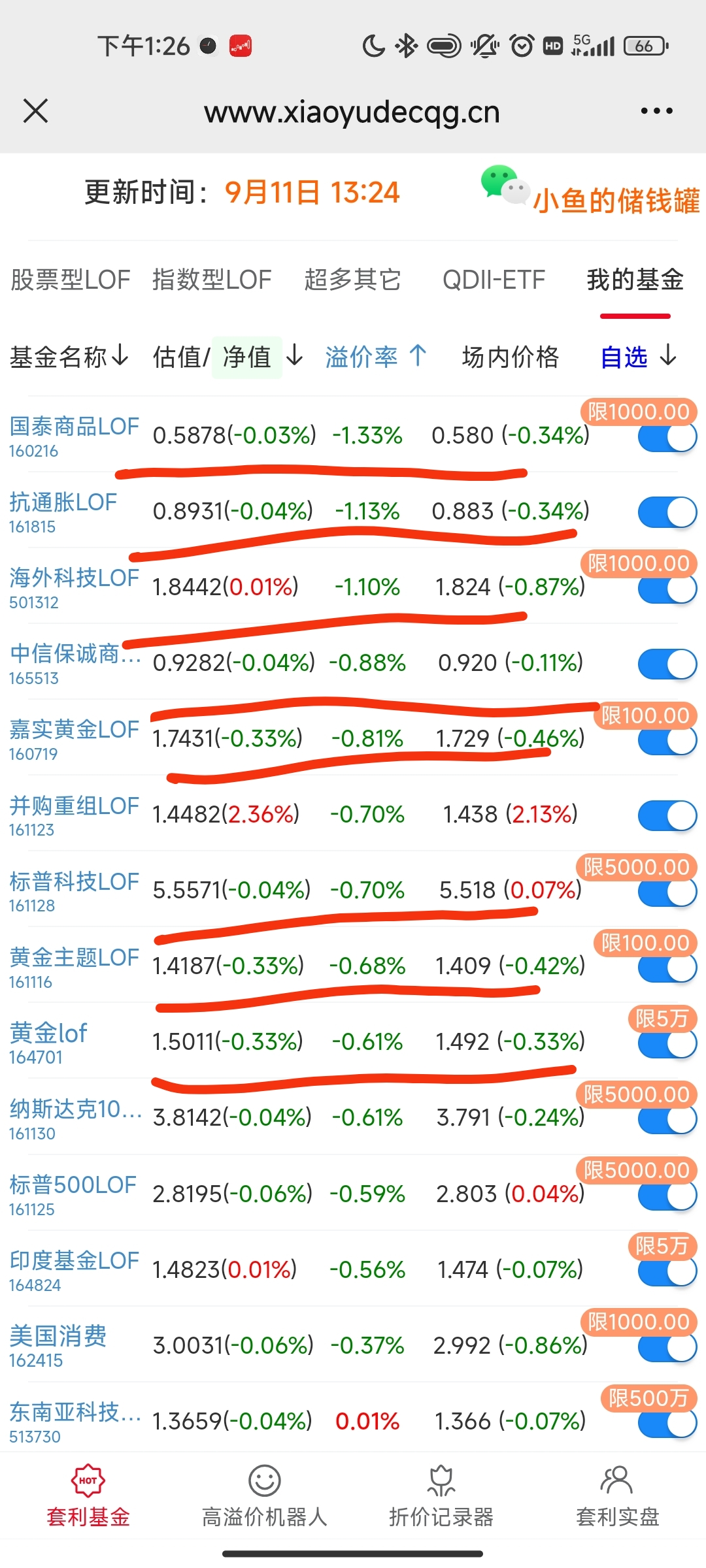Toggle off 抗通胀LOF watchlist switch
Viewport: 706px width, 1568px height.
pyautogui.click(x=667, y=512)
